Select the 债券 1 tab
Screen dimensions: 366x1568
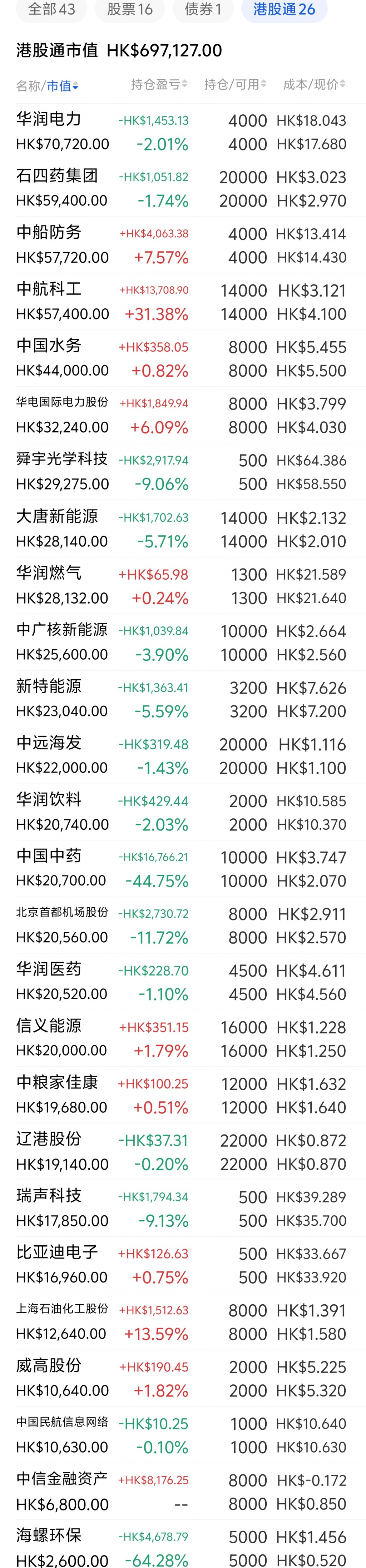coord(203,9)
